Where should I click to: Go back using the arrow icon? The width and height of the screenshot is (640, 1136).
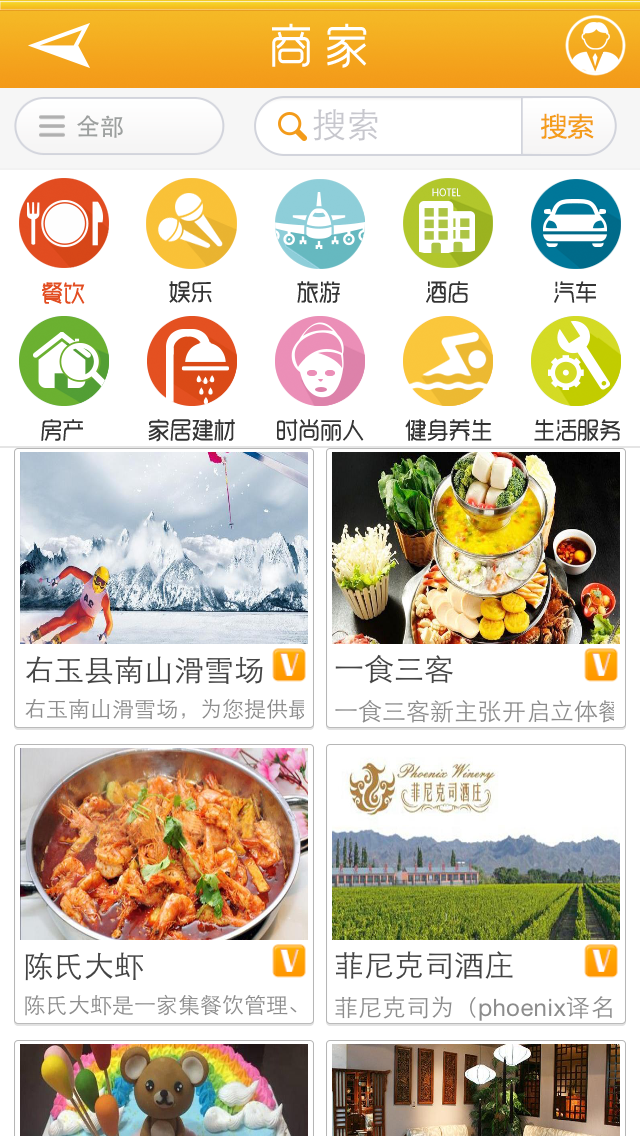(60, 45)
